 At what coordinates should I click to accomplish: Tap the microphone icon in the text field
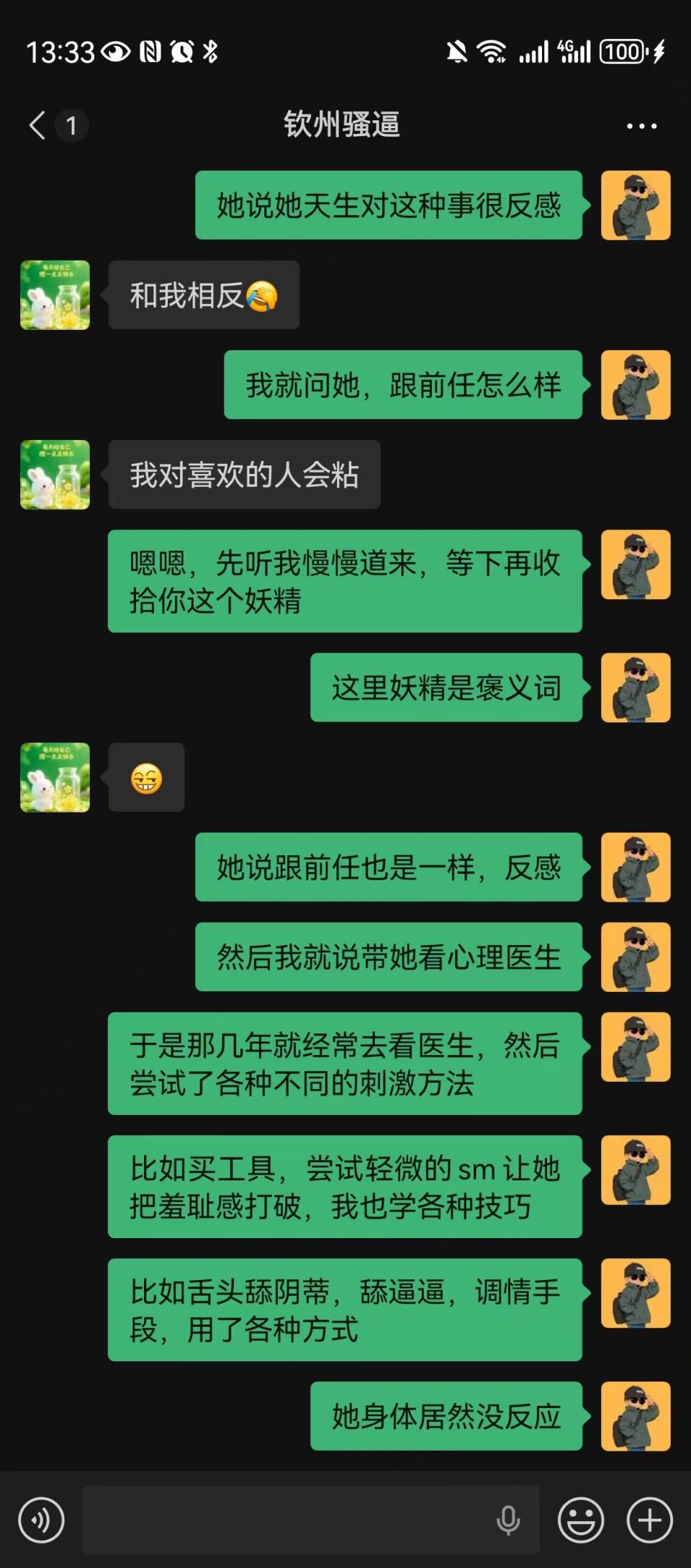pyautogui.click(x=508, y=1520)
